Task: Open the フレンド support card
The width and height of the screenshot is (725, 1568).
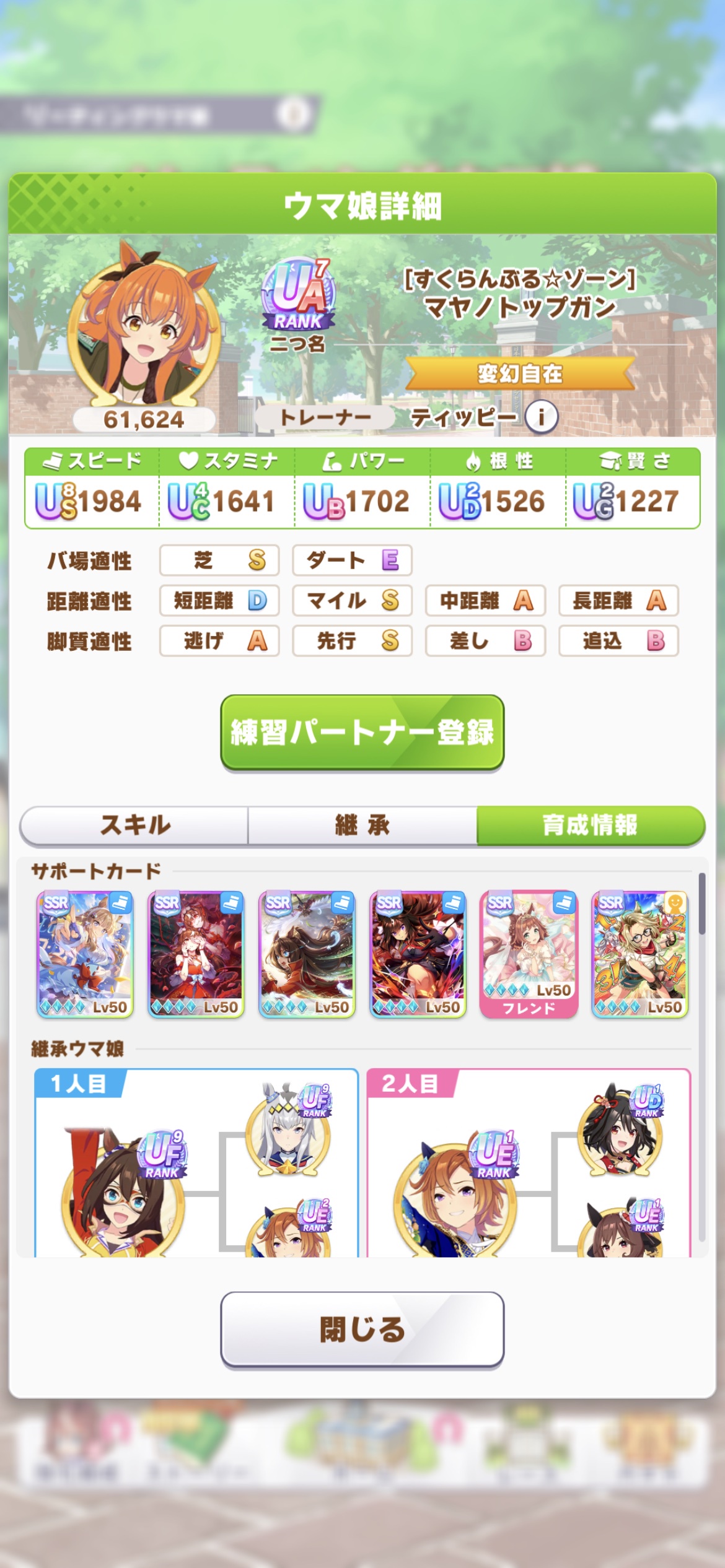Action: click(529, 954)
